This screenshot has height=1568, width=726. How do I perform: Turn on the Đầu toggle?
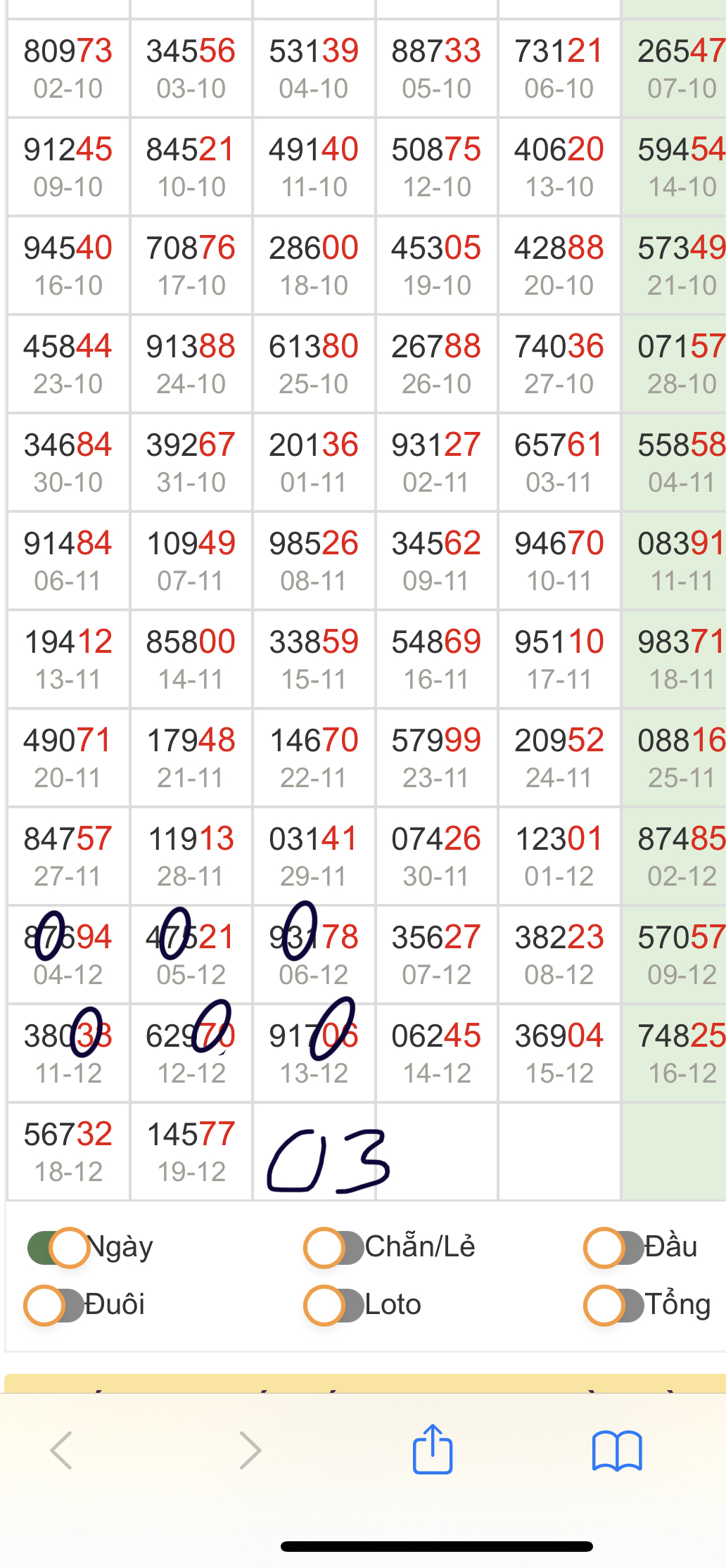tap(614, 1248)
